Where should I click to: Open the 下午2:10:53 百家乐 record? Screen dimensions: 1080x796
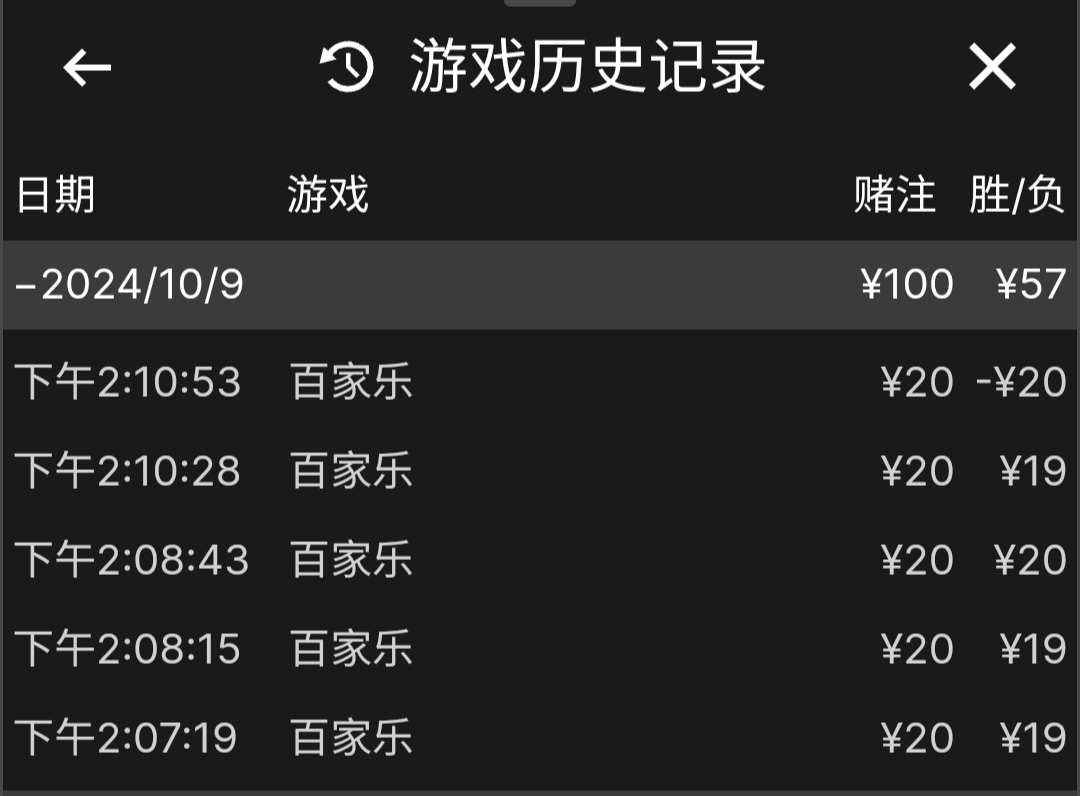click(x=540, y=383)
